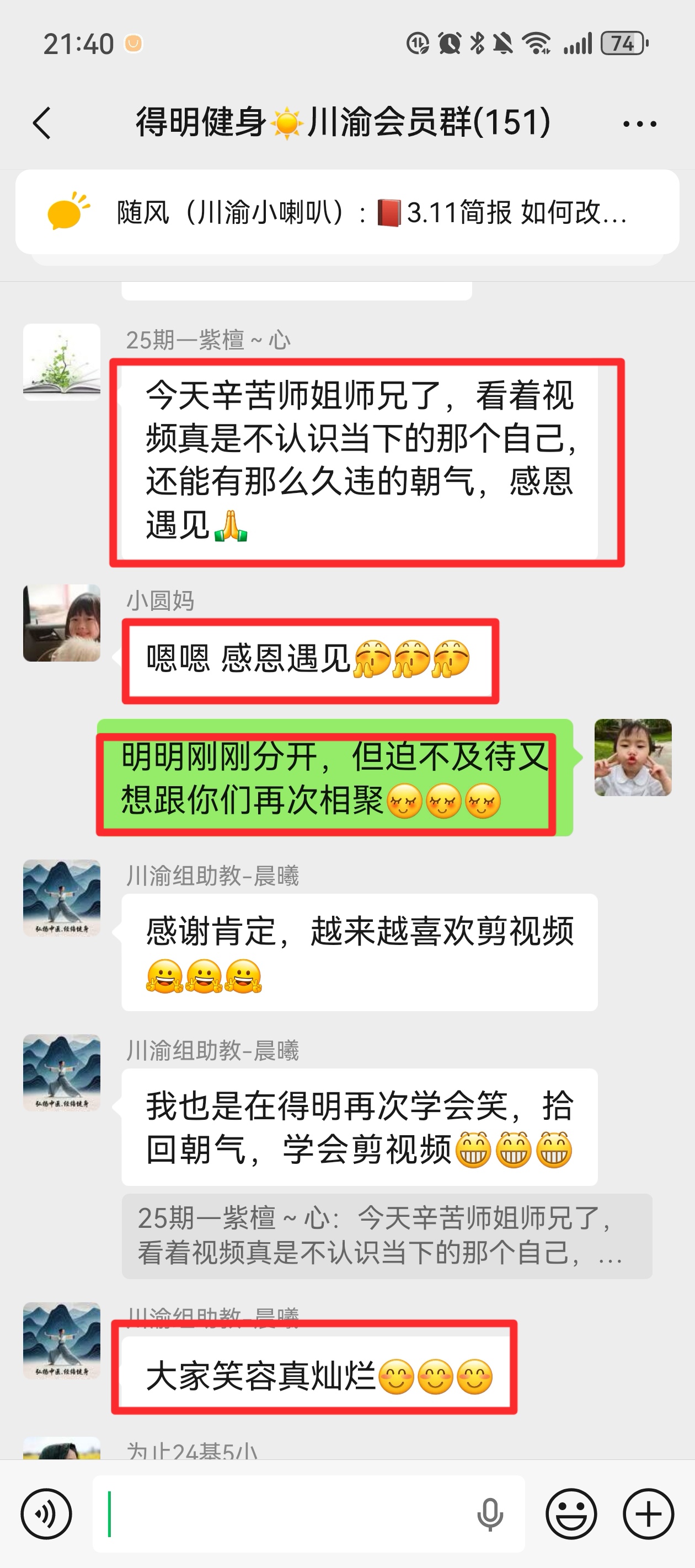
Task: Go back from the group chat
Action: click(x=41, y=123)
